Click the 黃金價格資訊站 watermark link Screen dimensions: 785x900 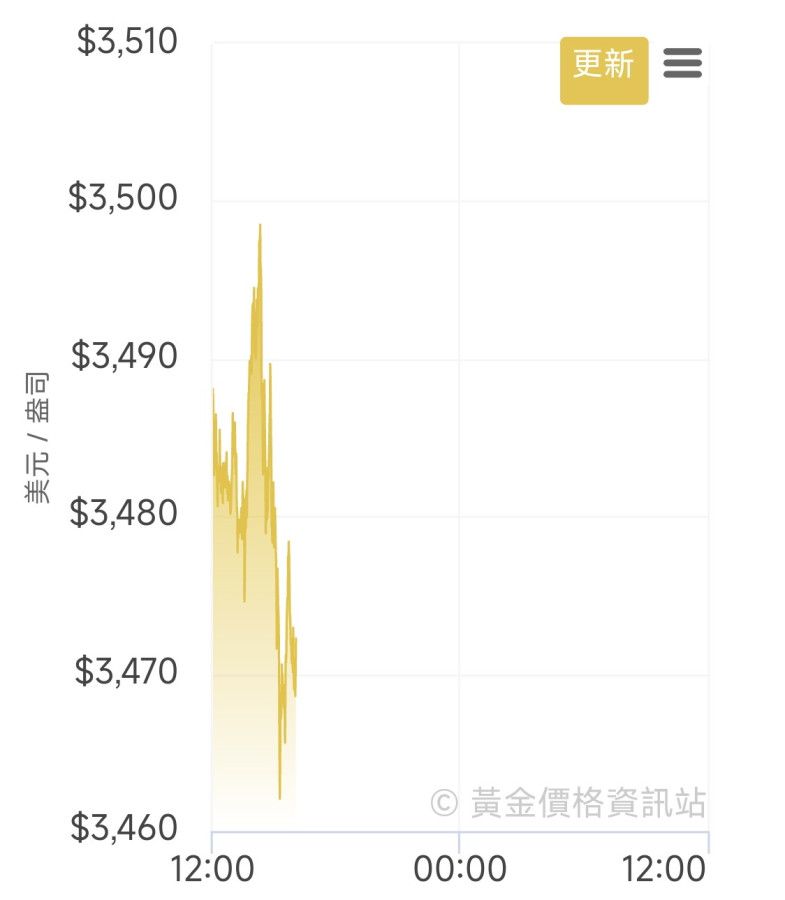[x=586, y=800]
